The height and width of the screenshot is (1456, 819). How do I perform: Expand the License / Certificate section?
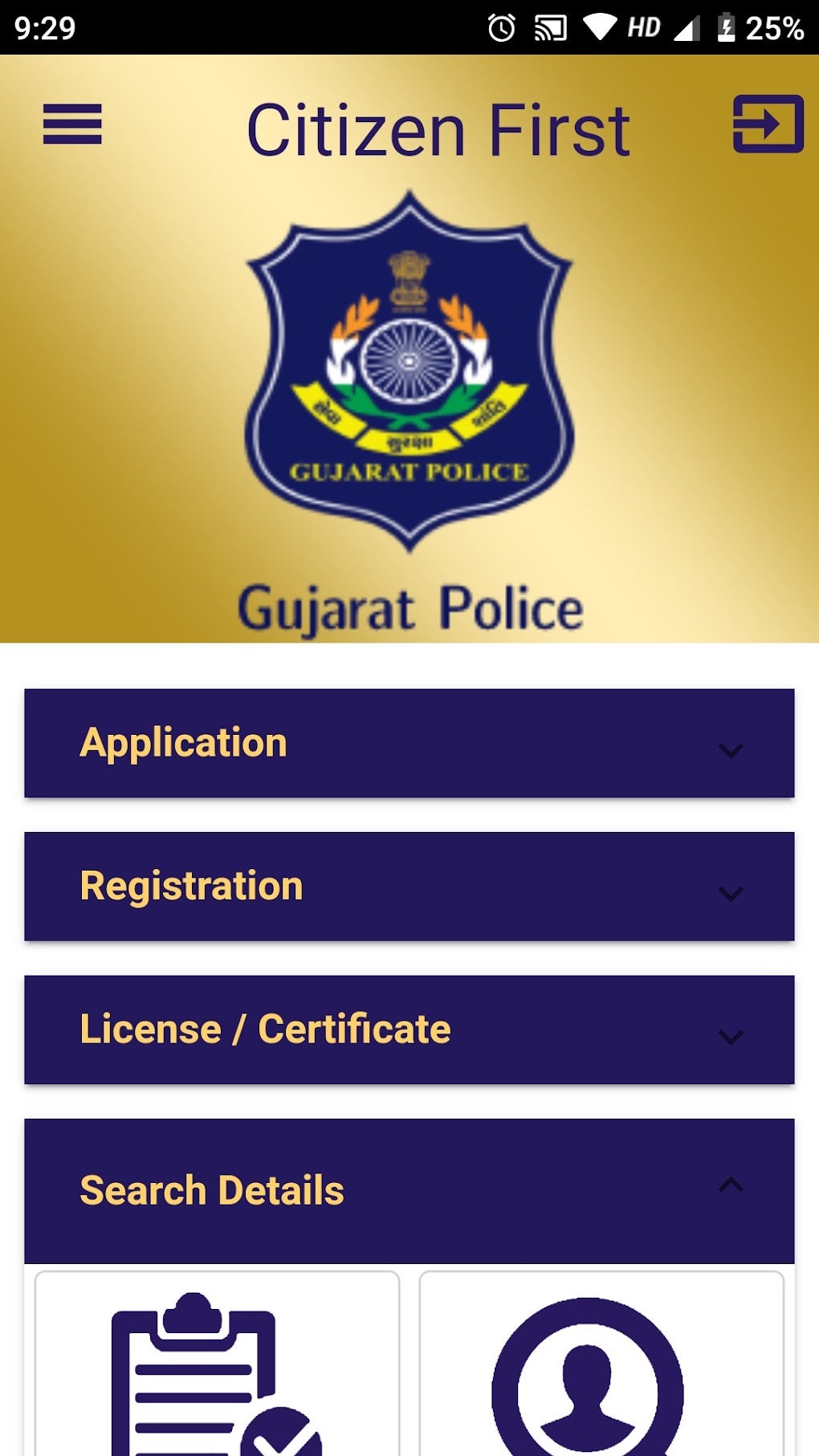click(x=729, y=1038)
